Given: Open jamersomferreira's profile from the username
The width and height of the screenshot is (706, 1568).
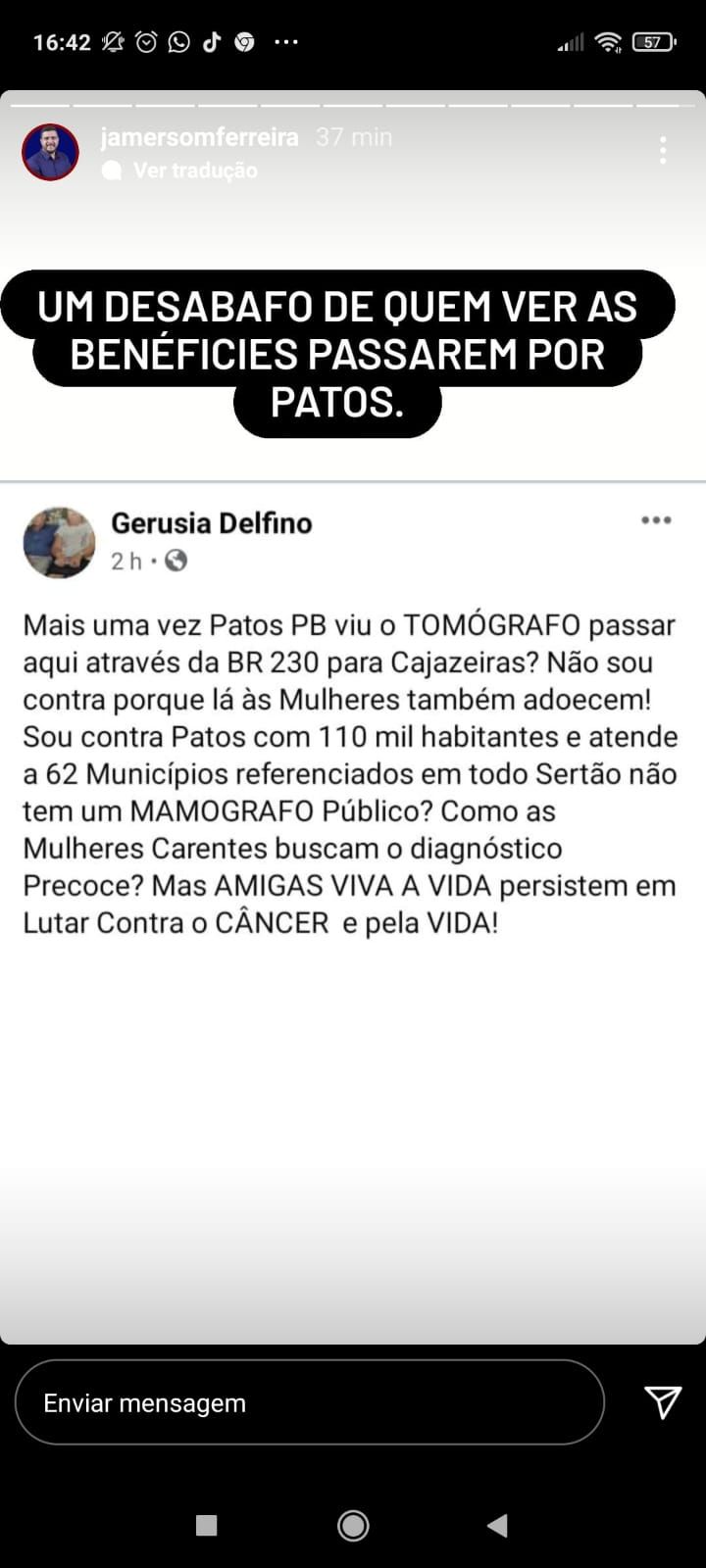Looking at the screenshot, I should [199, 137].
